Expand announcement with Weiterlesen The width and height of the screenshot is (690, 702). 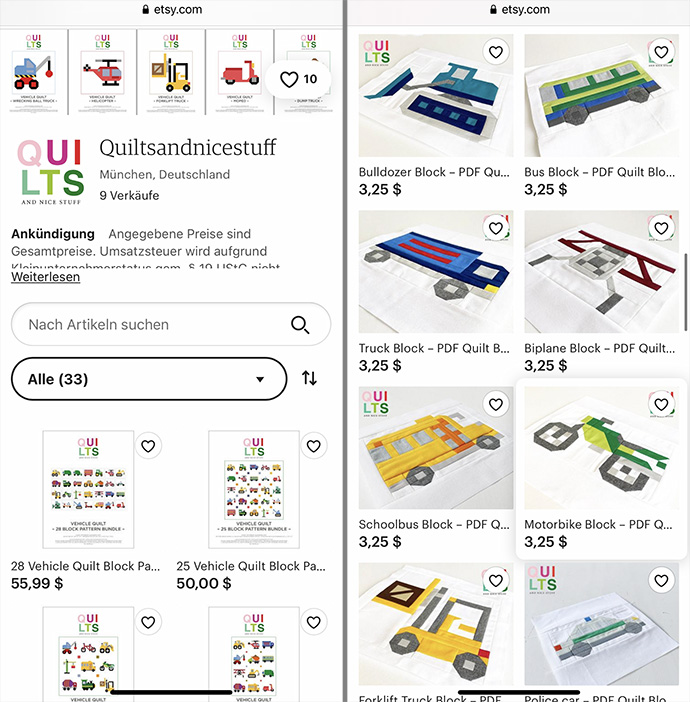coord(45,277)
